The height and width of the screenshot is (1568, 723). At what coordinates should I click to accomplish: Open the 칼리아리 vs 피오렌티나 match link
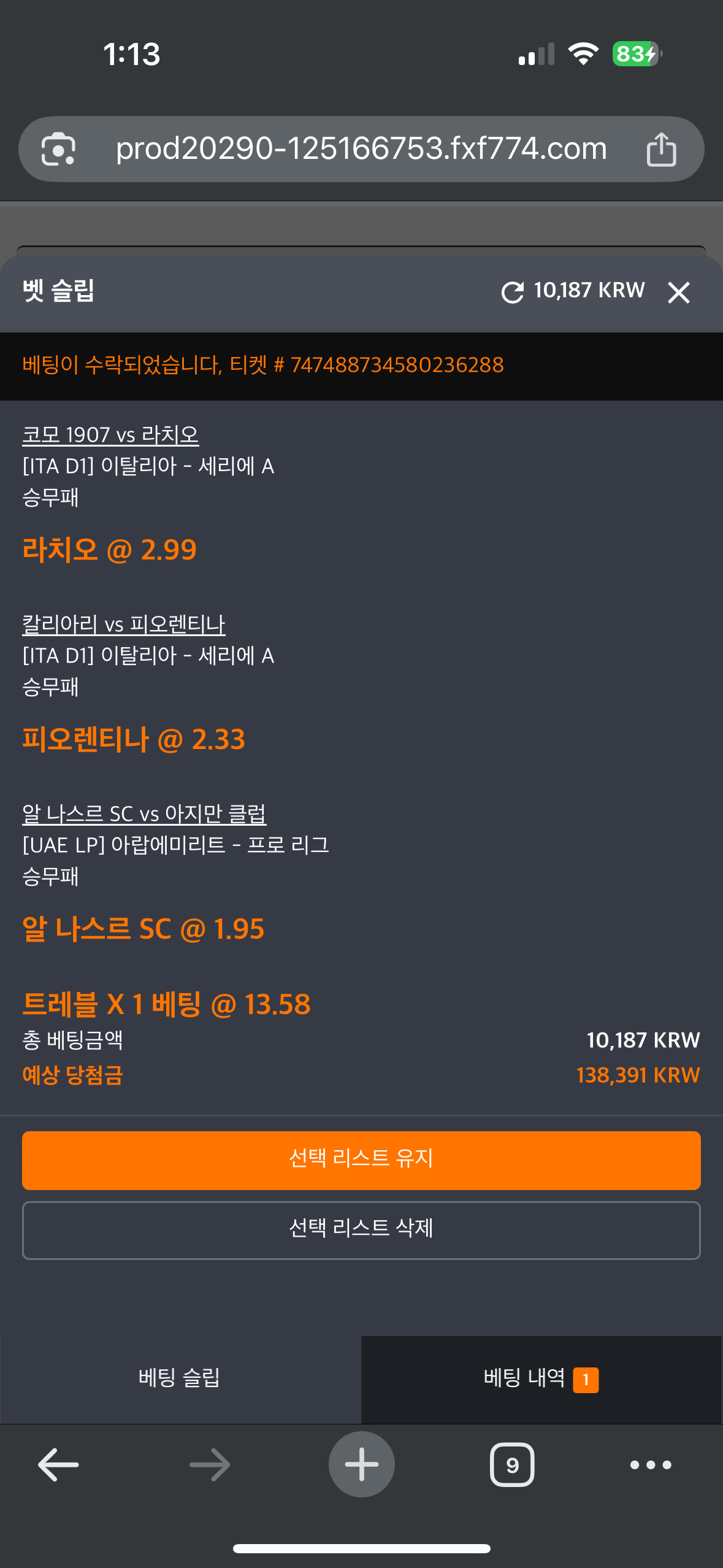click(123, 625)
